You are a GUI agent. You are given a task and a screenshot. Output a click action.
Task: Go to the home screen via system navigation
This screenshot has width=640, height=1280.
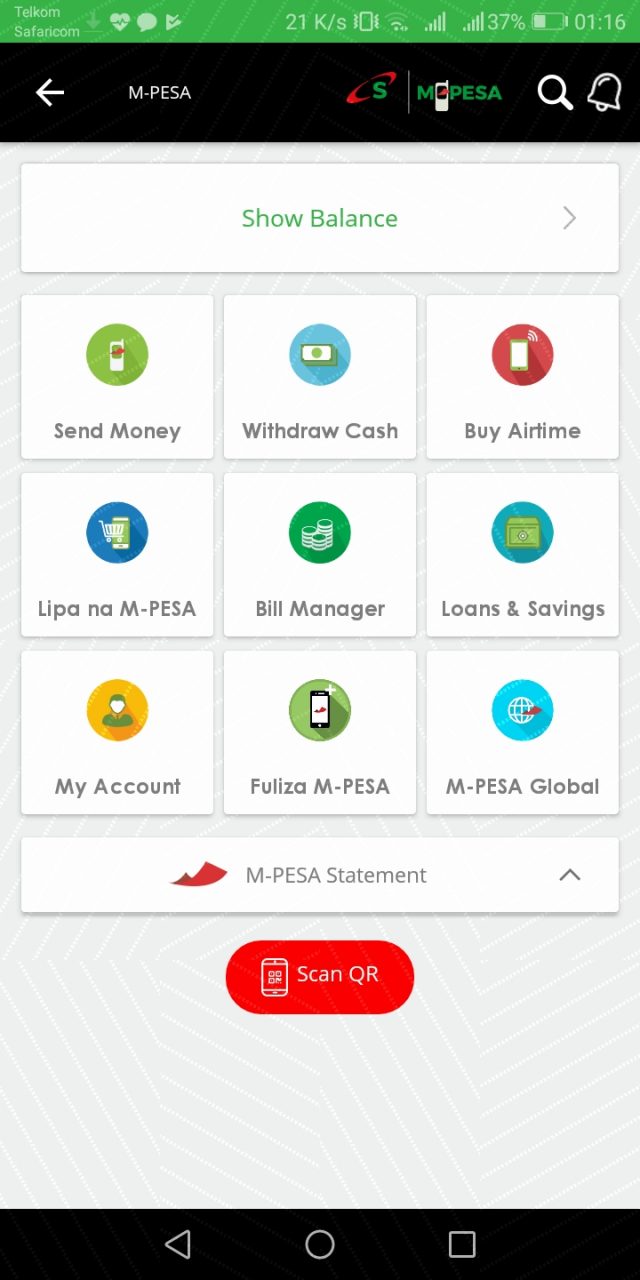(x=320, y=1244)
